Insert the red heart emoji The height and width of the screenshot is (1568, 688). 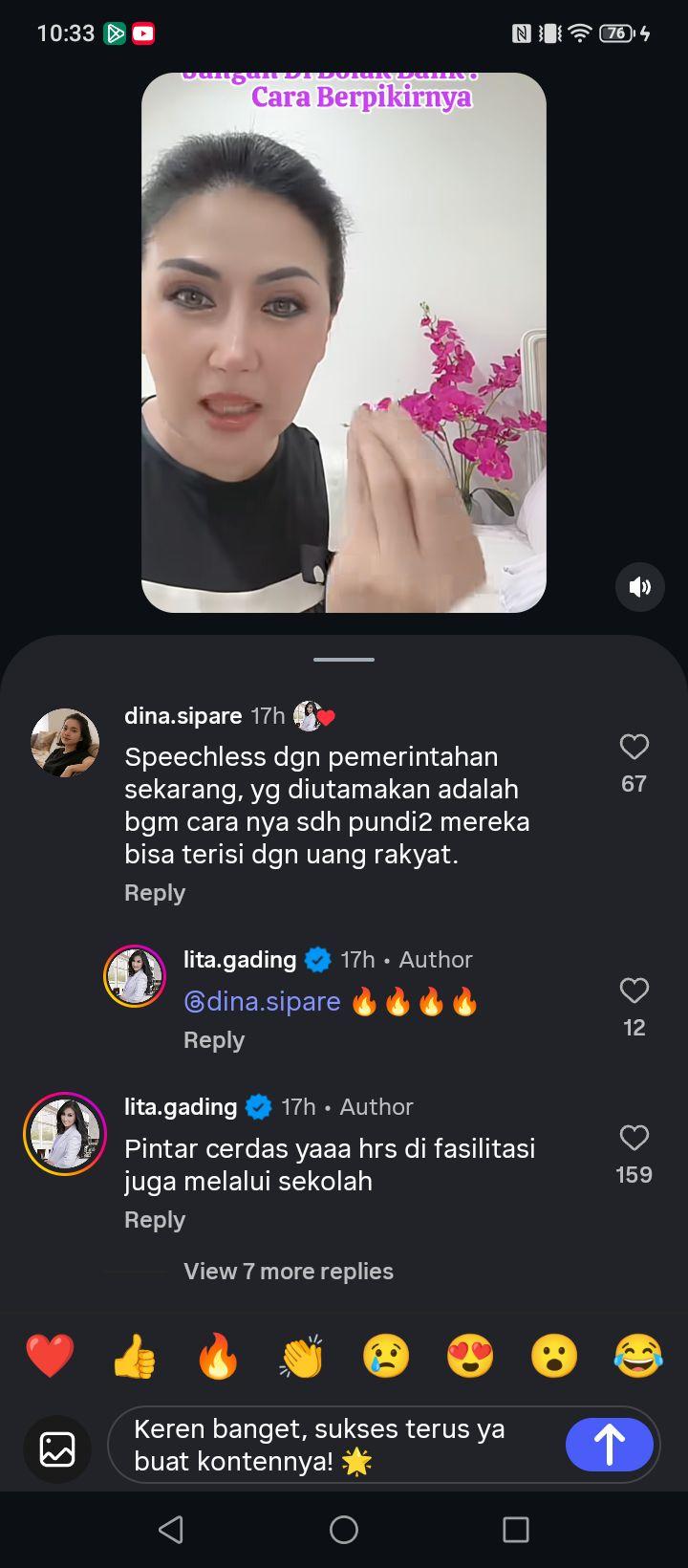point(50,1356)
